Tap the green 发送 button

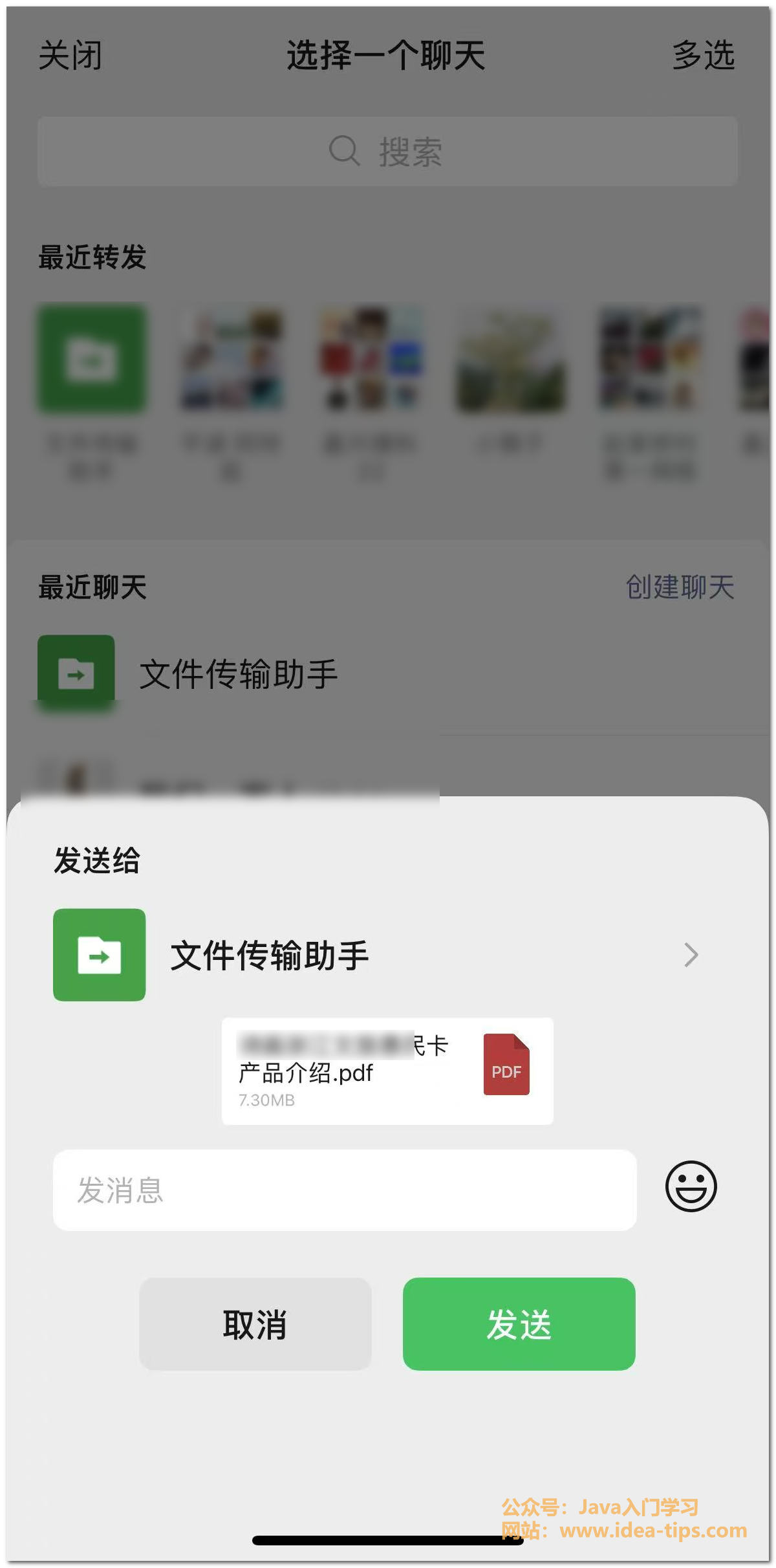[519, 1323]
